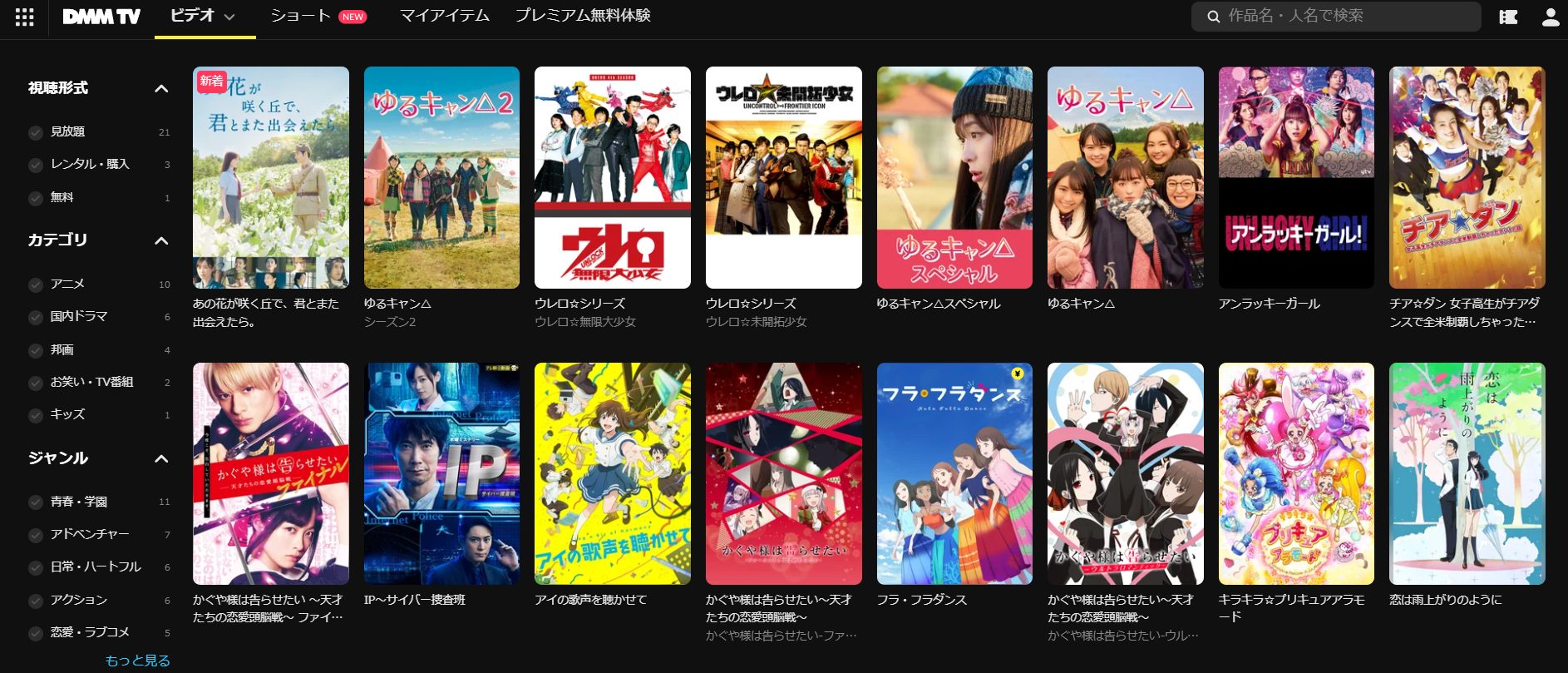Filter by 国内ドラマ category
Image resolution: width=1568 pixels, height=673 pixels.
point(36,317)
